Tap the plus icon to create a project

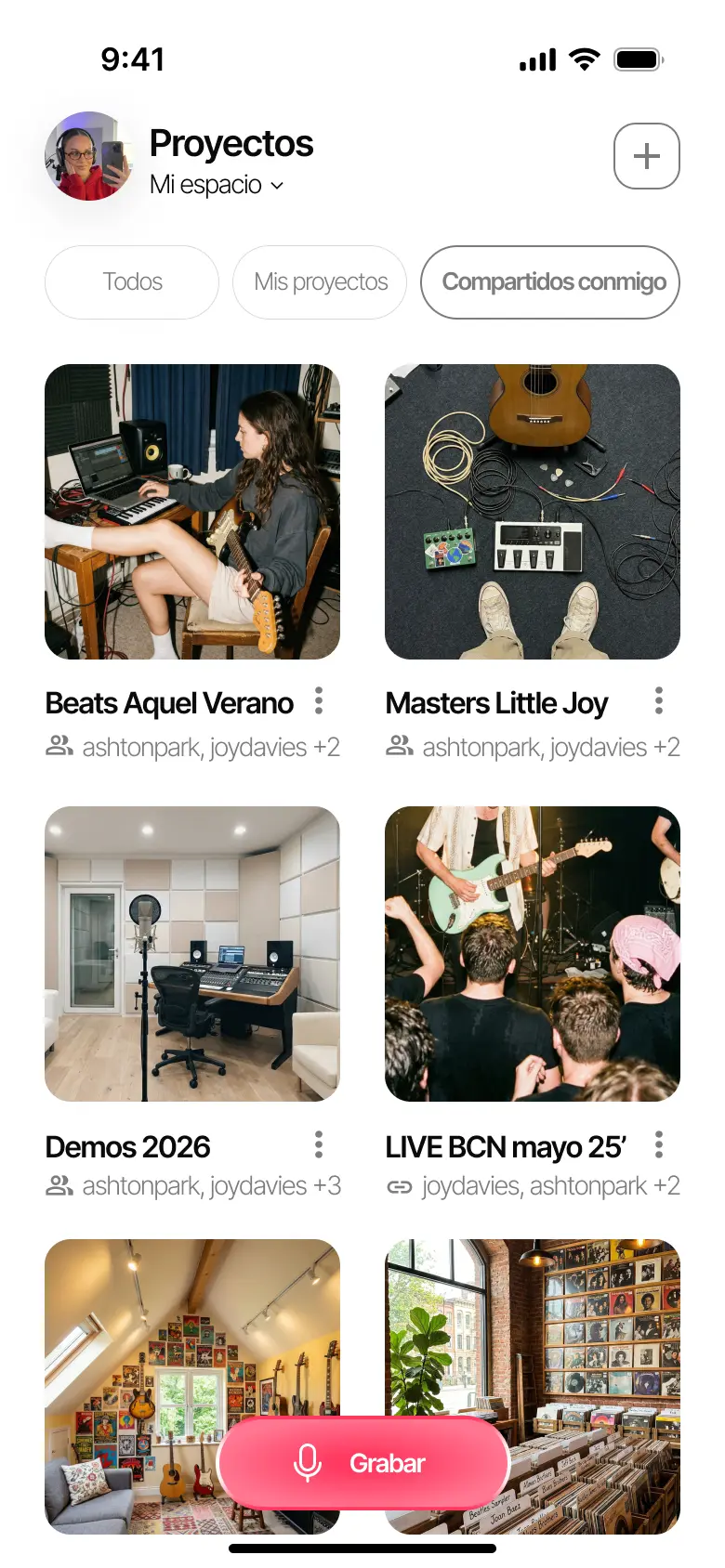[x=646, y=156]
